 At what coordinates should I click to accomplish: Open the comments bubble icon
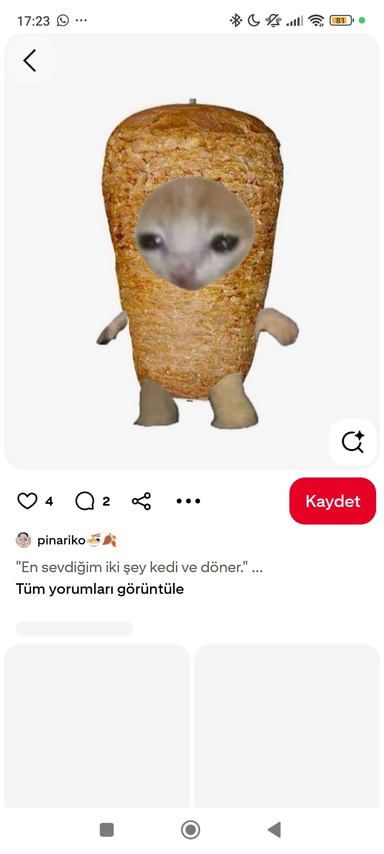pos(84,501)
